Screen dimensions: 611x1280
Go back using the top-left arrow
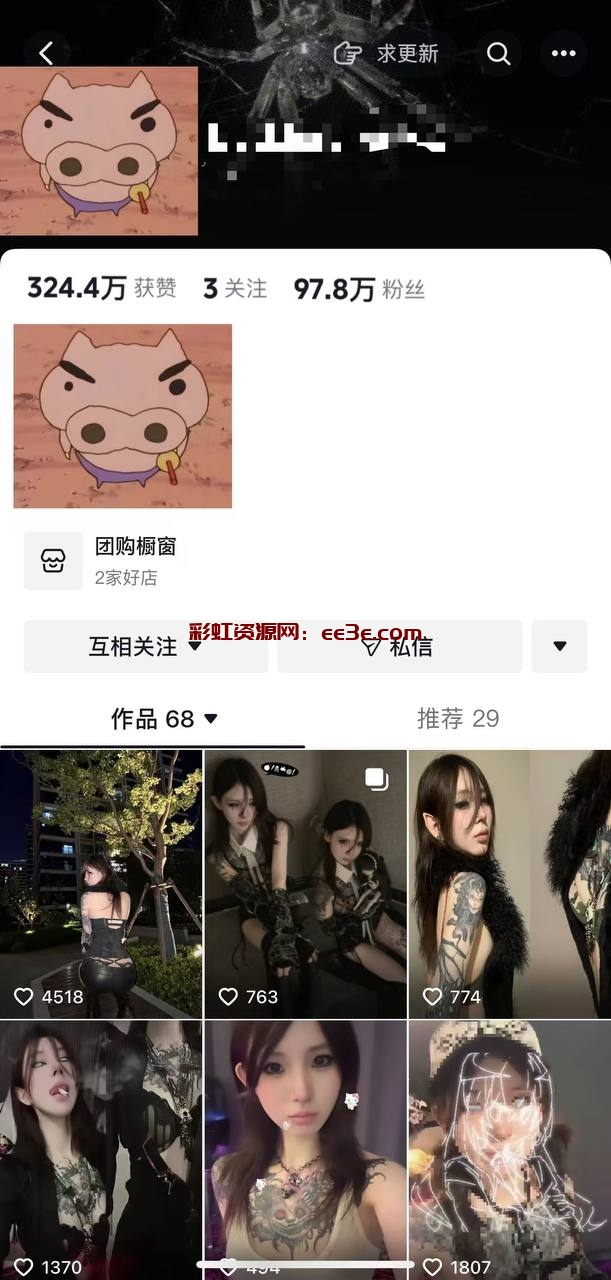coord(46,53)
